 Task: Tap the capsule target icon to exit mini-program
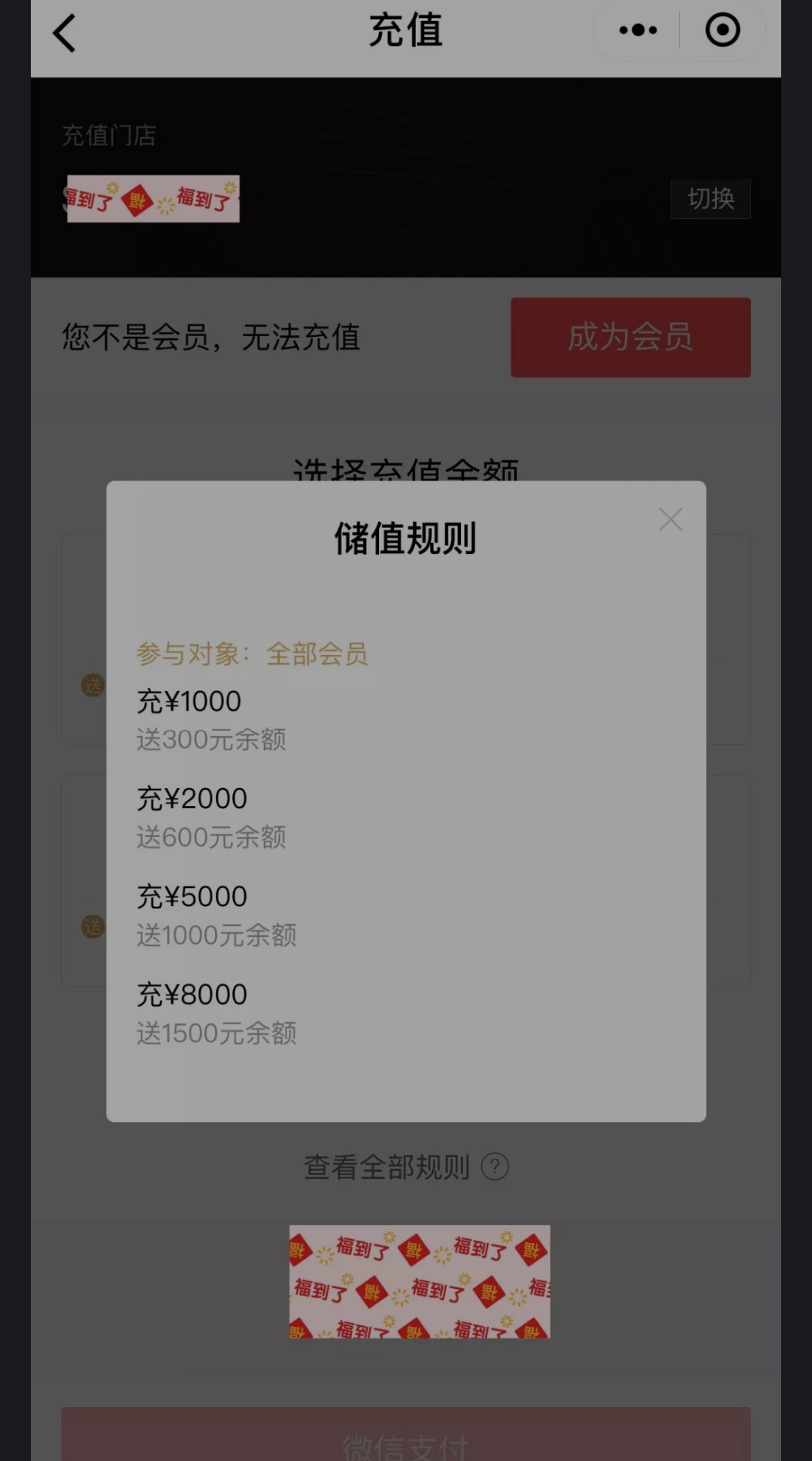(723, 30)
